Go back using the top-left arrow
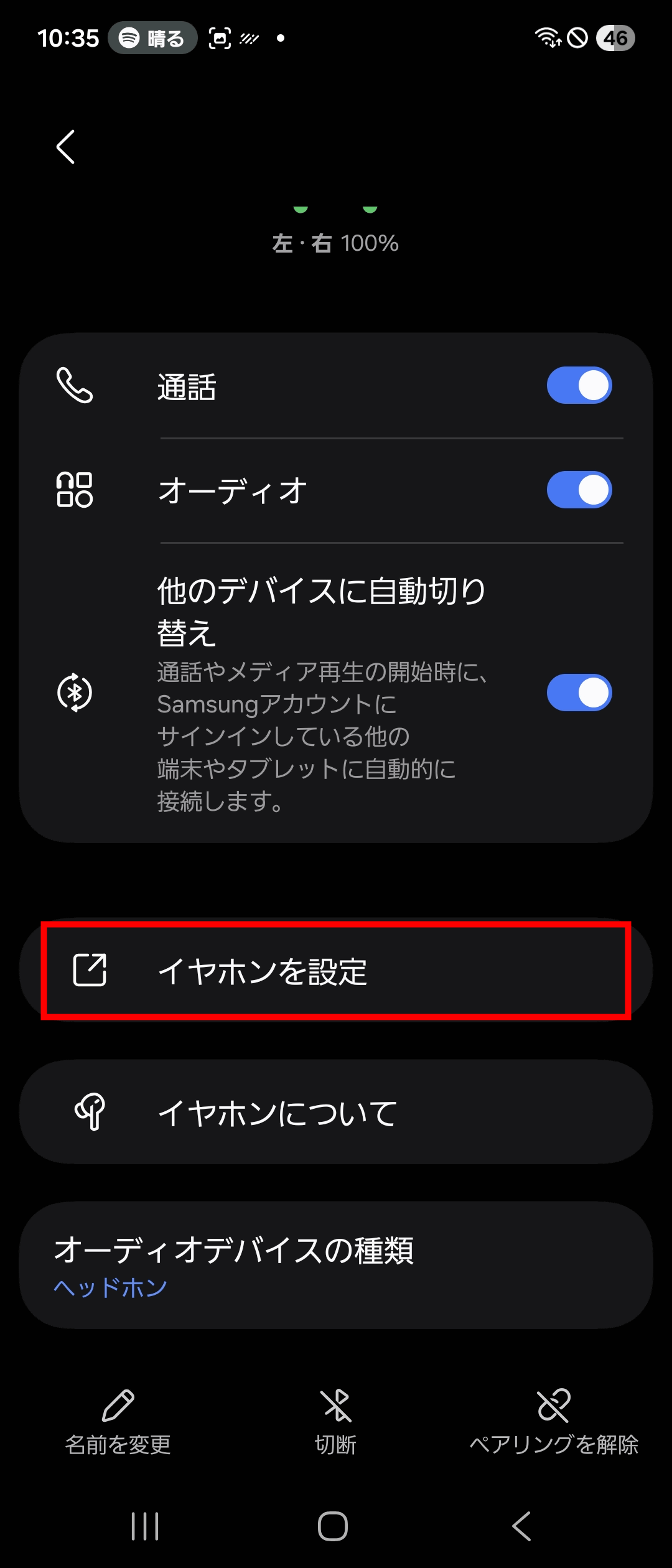Image resolution: width=672 pixels, height=1568 pixels. pyautogui.click(x=65, y=147)
